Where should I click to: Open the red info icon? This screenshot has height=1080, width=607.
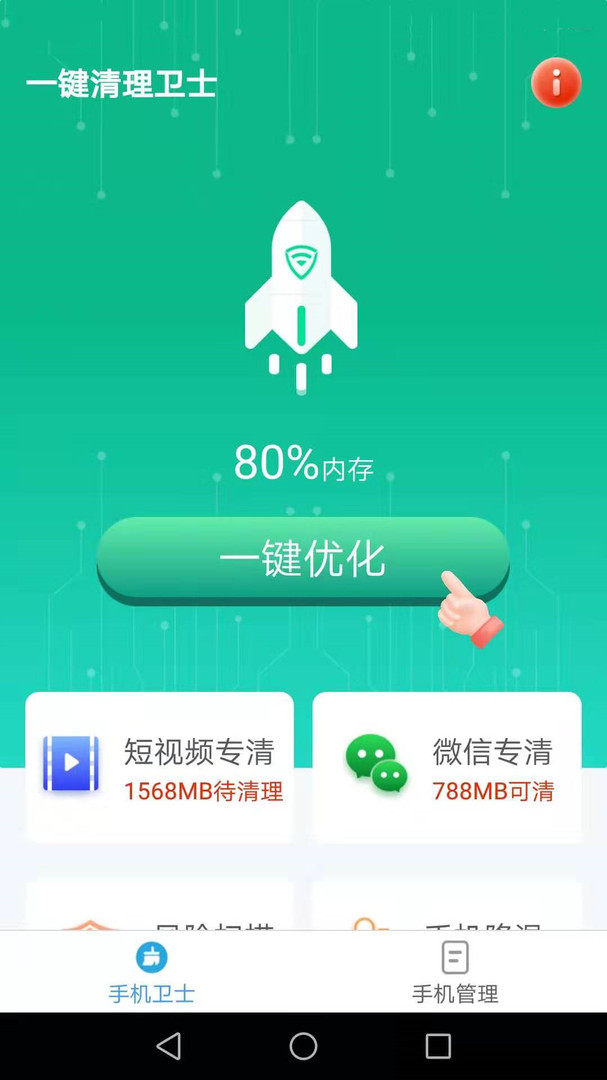[x=556, y=82]
